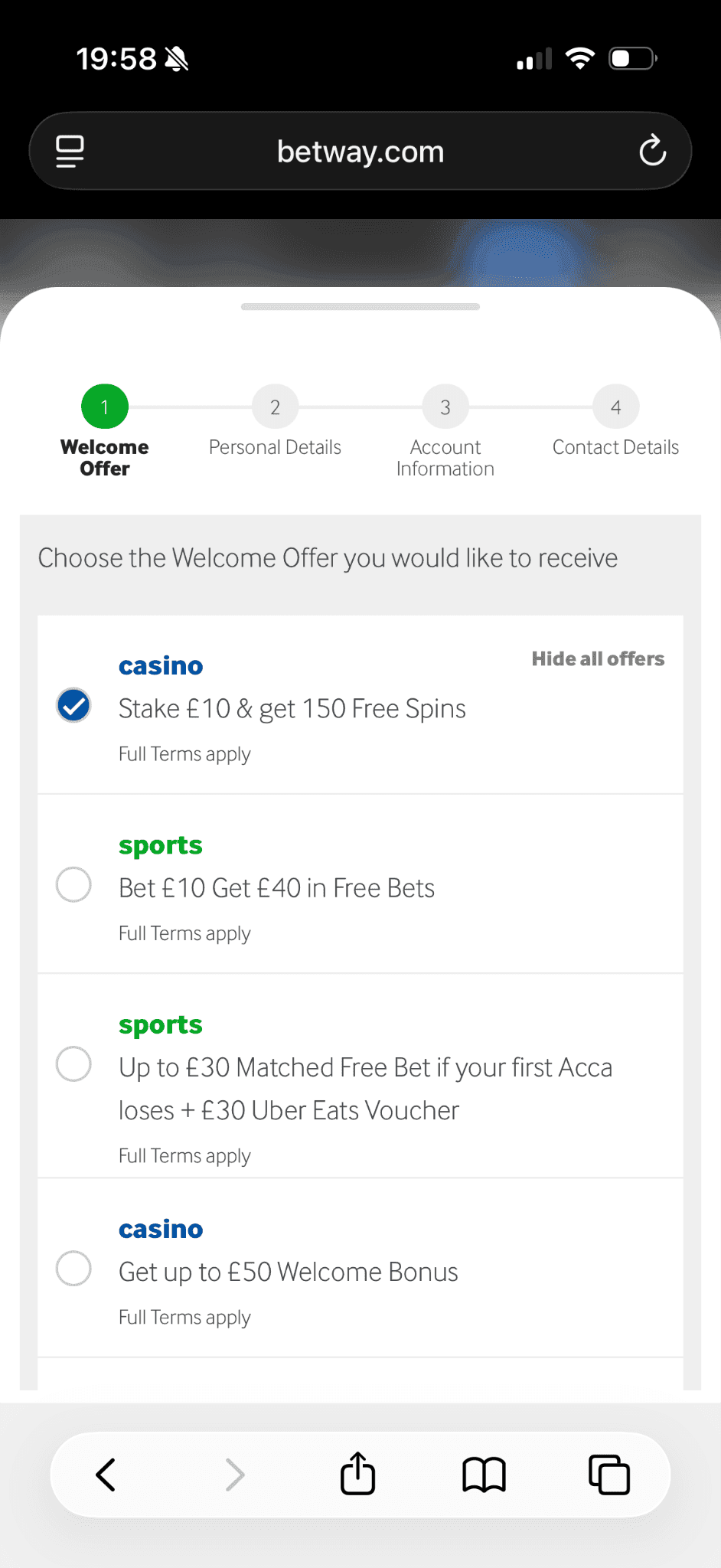Collapse offers via Hide all offers
This screenshot has width=721, height=1568.
[x=598, y=658]
